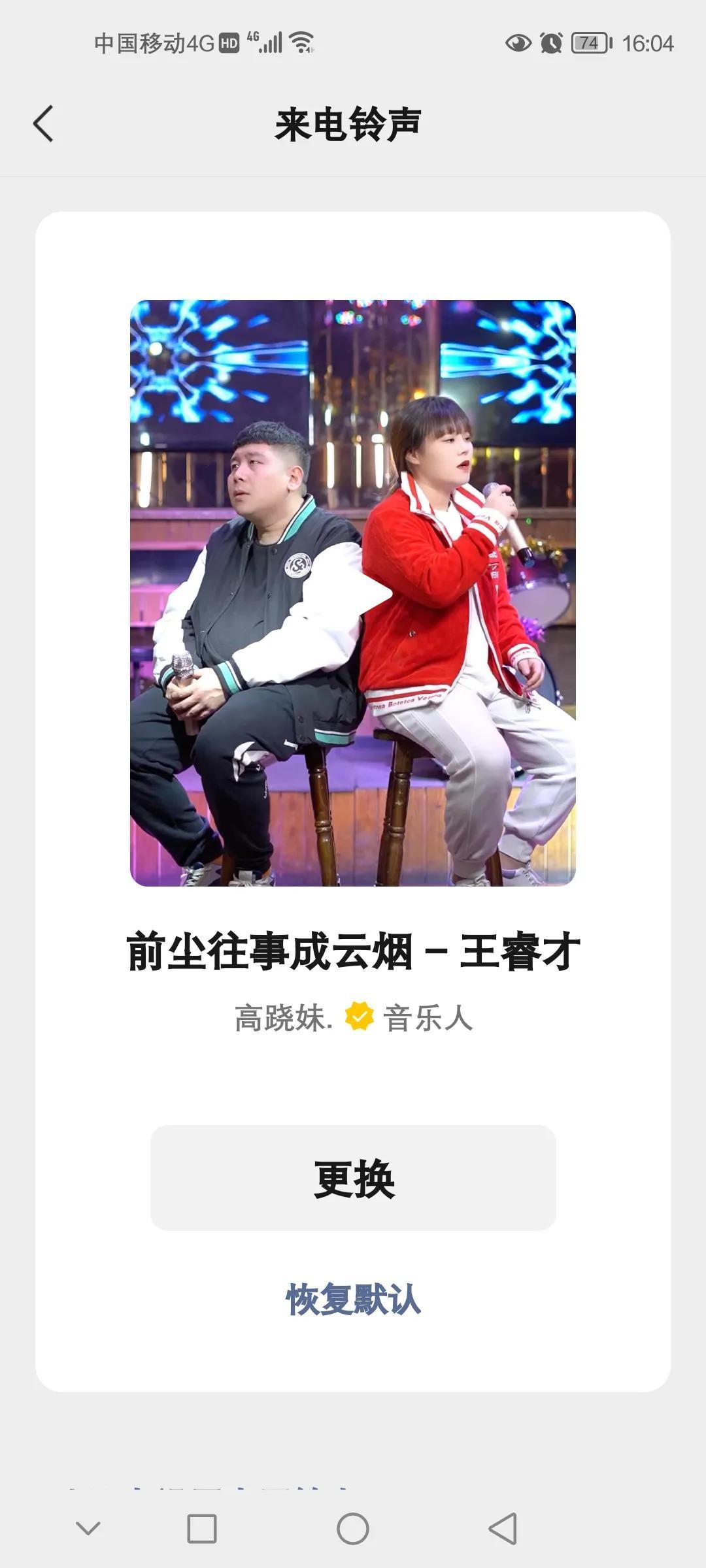Open the system recent apps view
The image size is (706, 1568).
coord(202,1529)
